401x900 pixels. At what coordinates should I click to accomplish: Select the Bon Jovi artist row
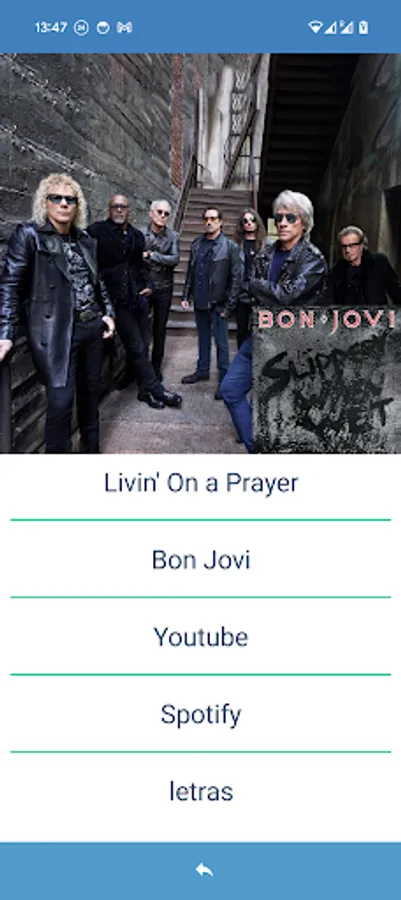pyautogui.click(x=200, y=560)
